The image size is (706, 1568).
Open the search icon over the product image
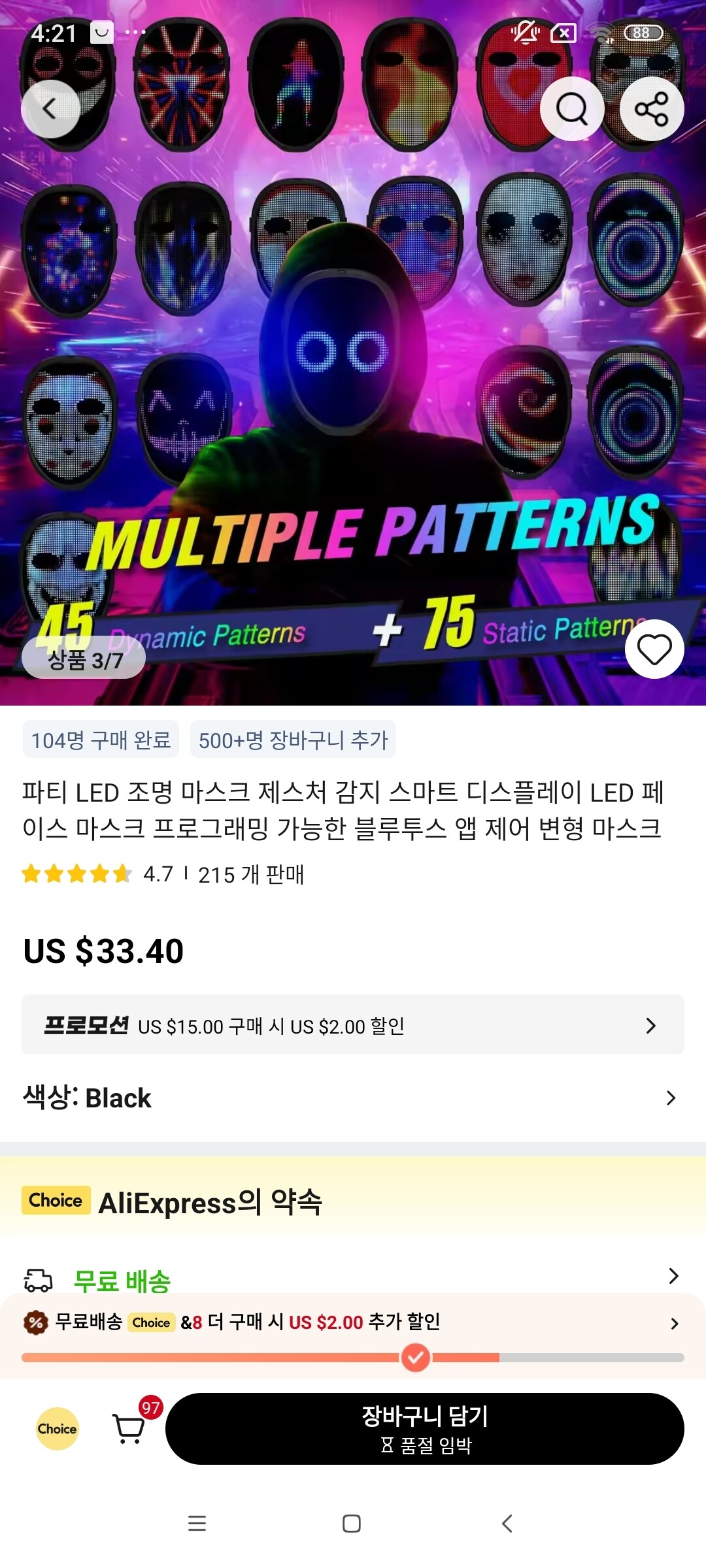pos(572,109)
